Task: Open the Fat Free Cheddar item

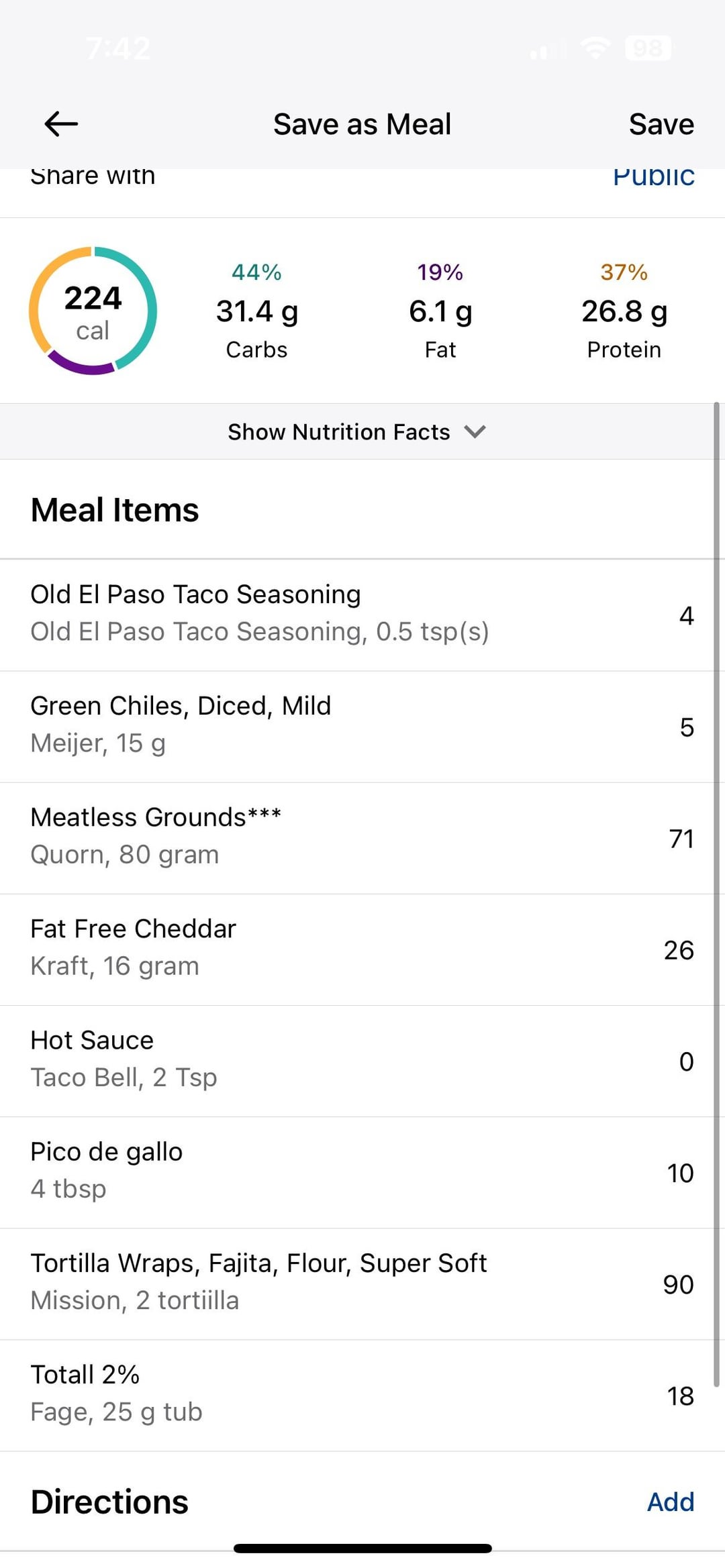Action: 356,949
